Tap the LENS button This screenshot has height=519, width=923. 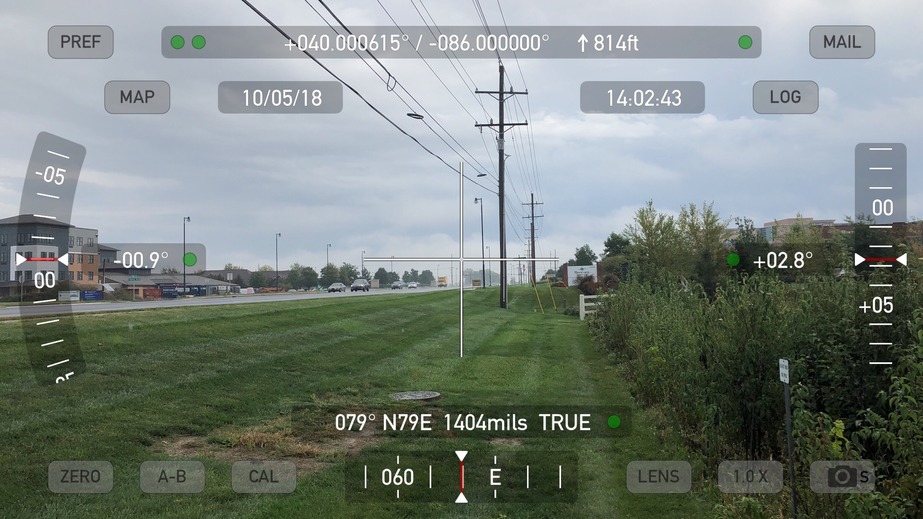659,477
